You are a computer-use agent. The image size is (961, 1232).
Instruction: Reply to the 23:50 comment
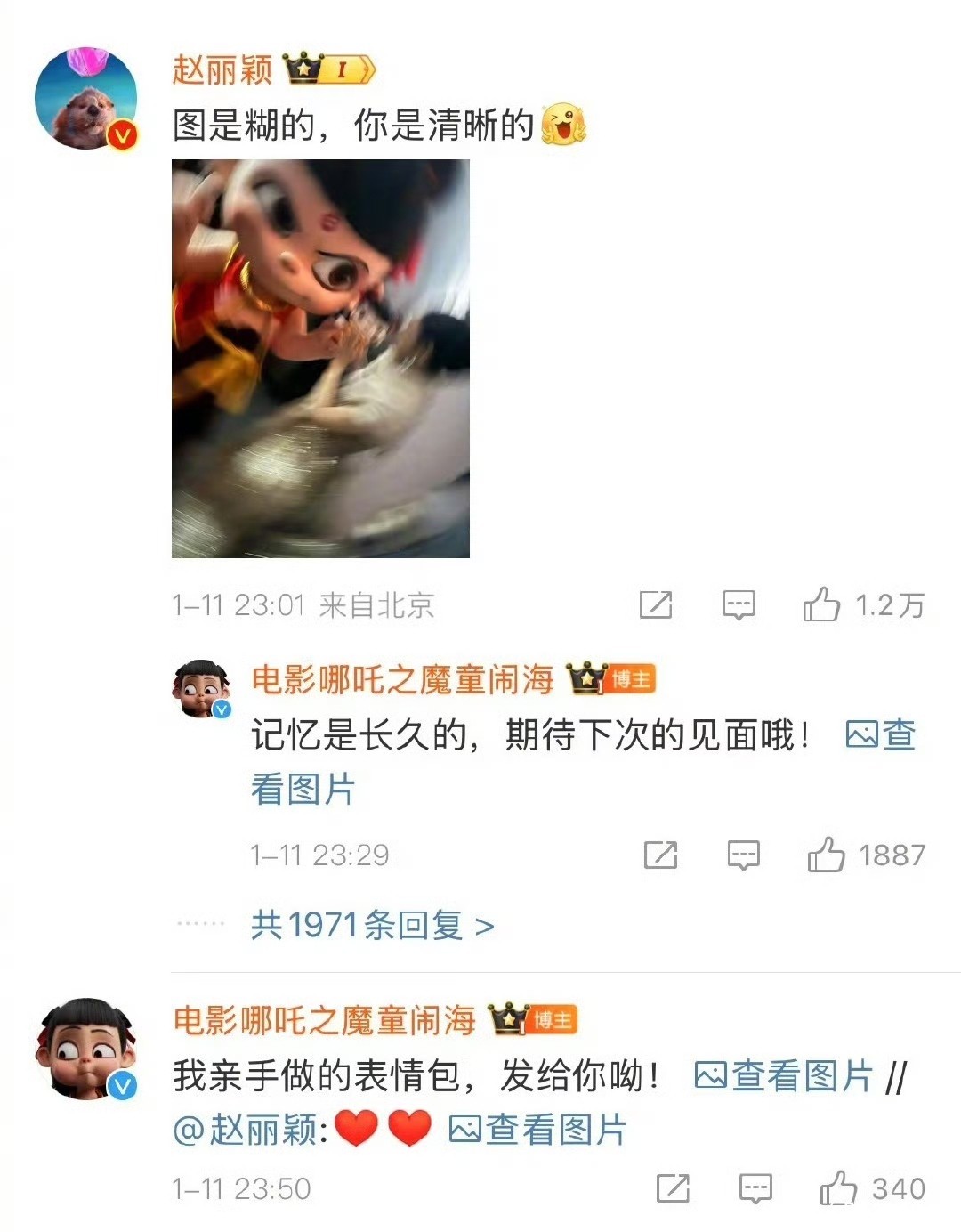755,1188
